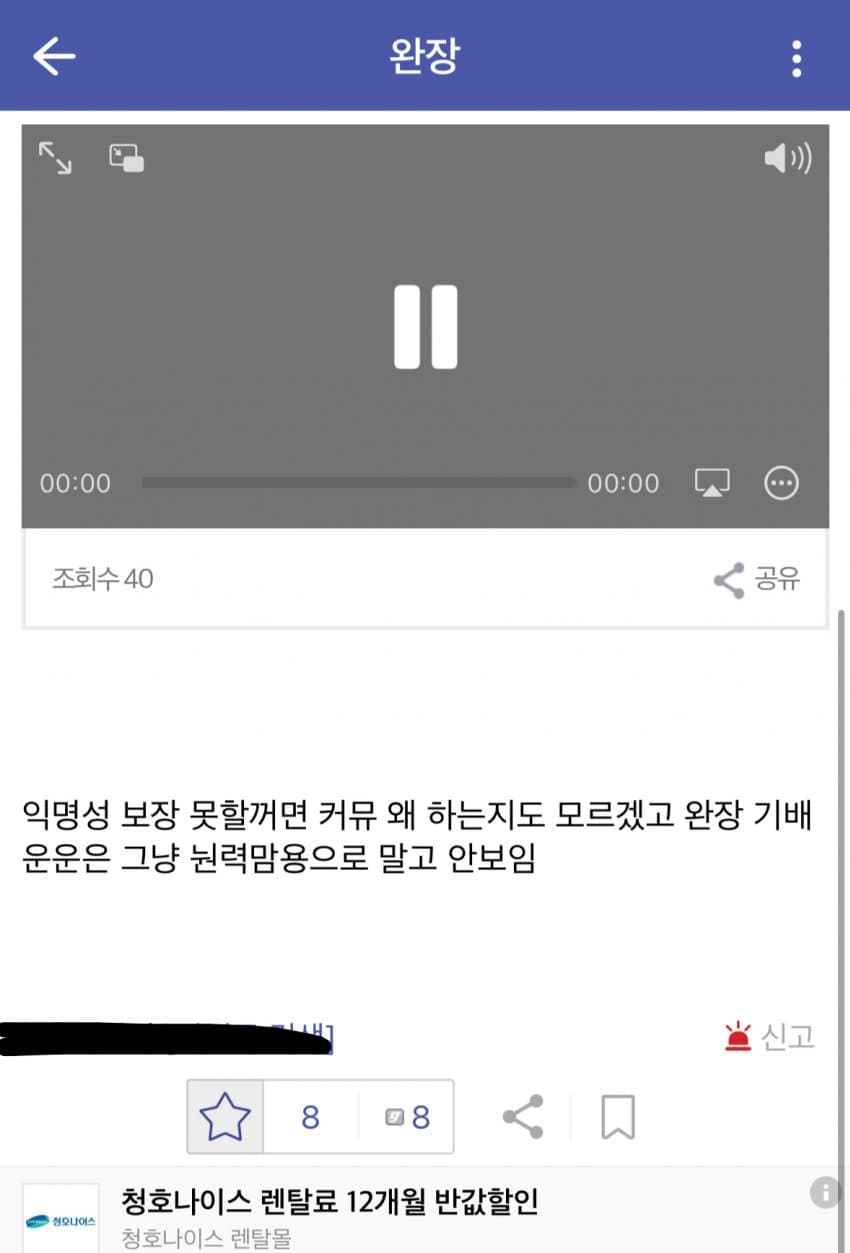This screenshot has width=850, height=1253.
Task: Open more video options
Action: (781, 483)
